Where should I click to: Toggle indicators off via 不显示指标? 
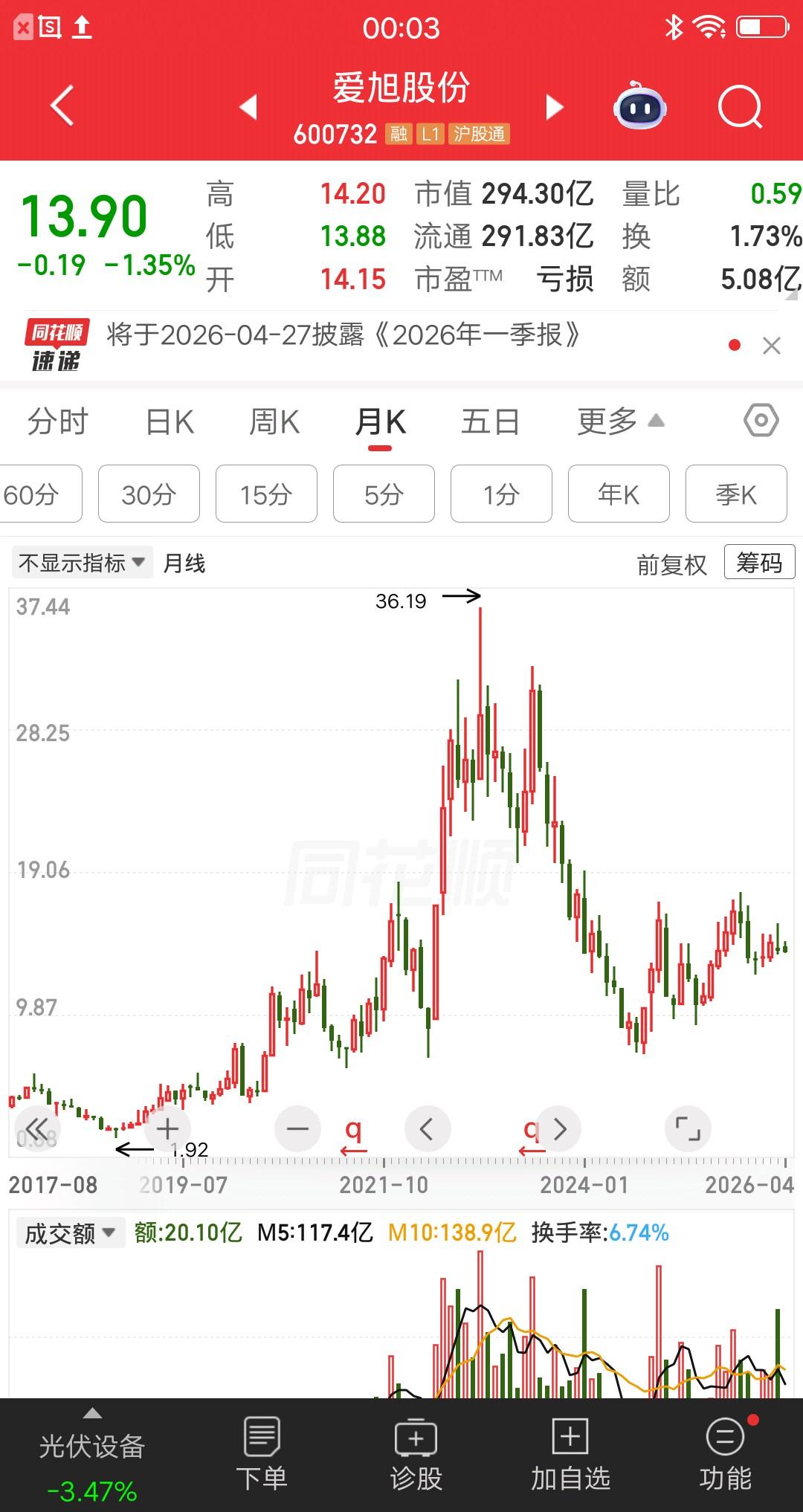[82, 563]
